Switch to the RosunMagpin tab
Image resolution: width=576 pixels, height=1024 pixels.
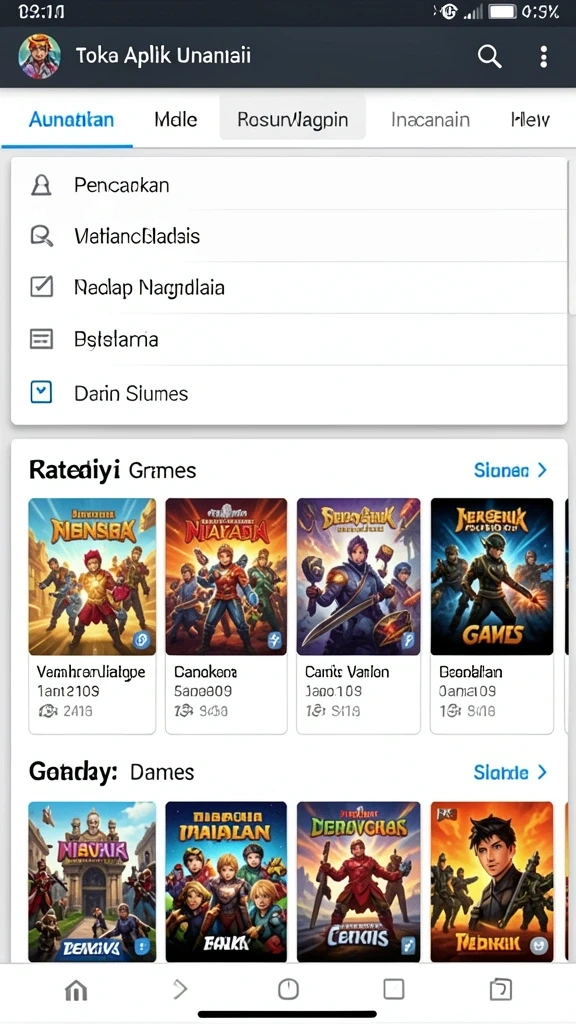pyautogui.click(x=293, y=120)
